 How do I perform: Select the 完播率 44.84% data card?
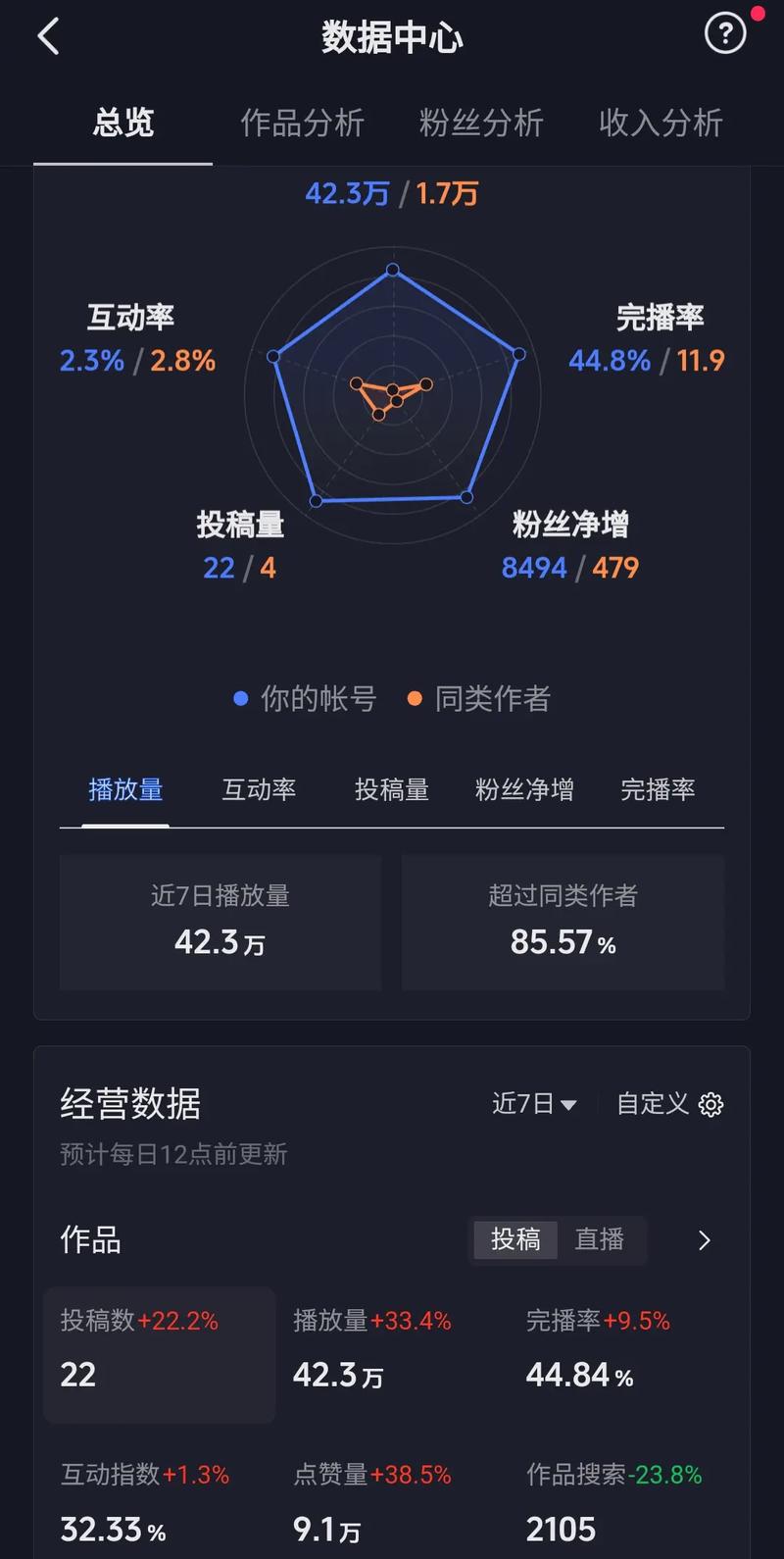pyautogui.click(x=624, y=1354)
